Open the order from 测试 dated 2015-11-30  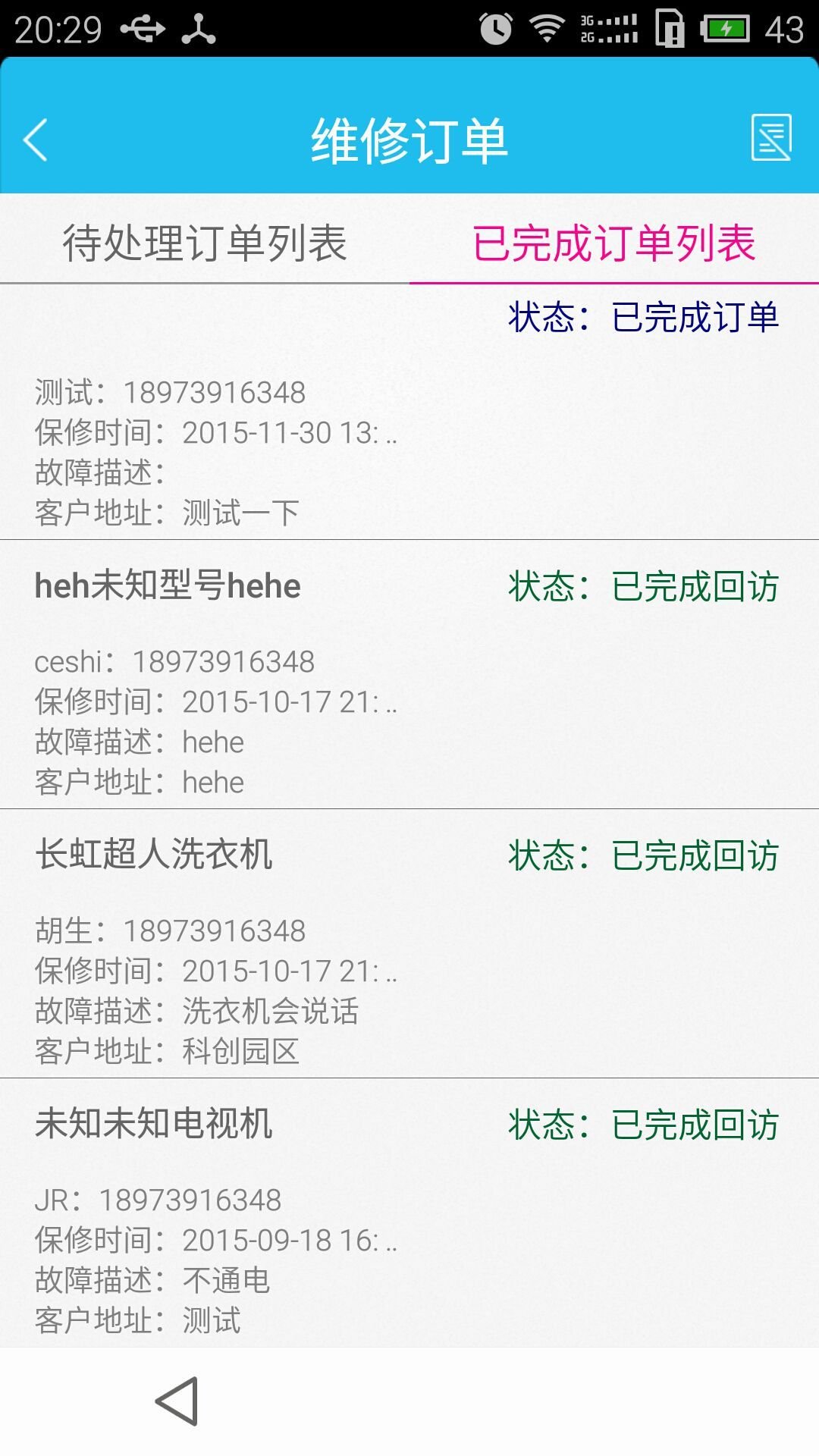[x=409, y=413]
